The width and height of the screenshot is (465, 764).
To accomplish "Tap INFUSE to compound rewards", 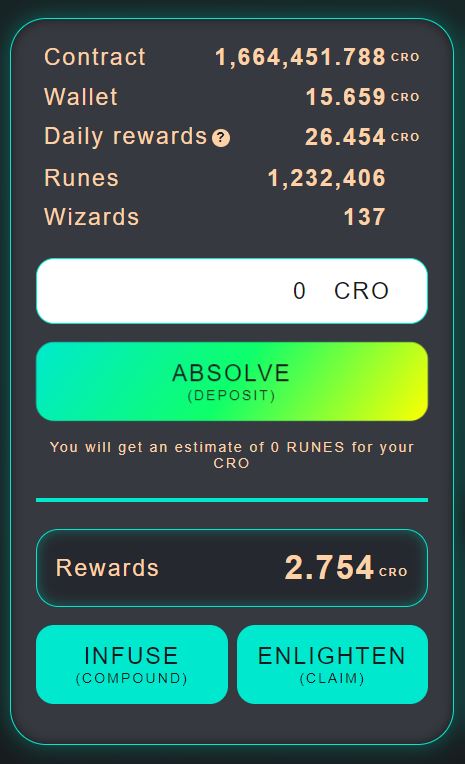I will tap(132, 665).
